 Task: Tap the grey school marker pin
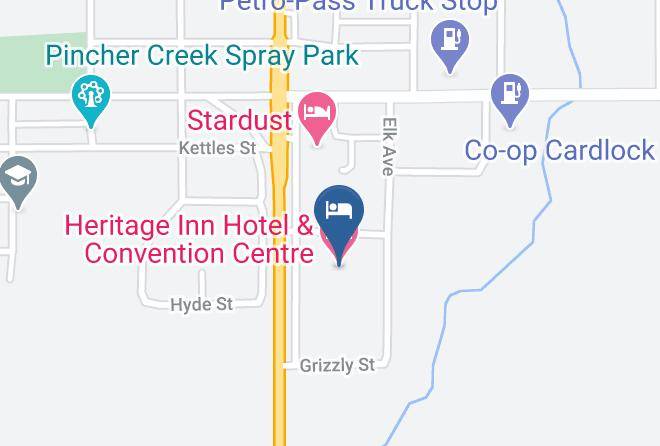[18, 182]
